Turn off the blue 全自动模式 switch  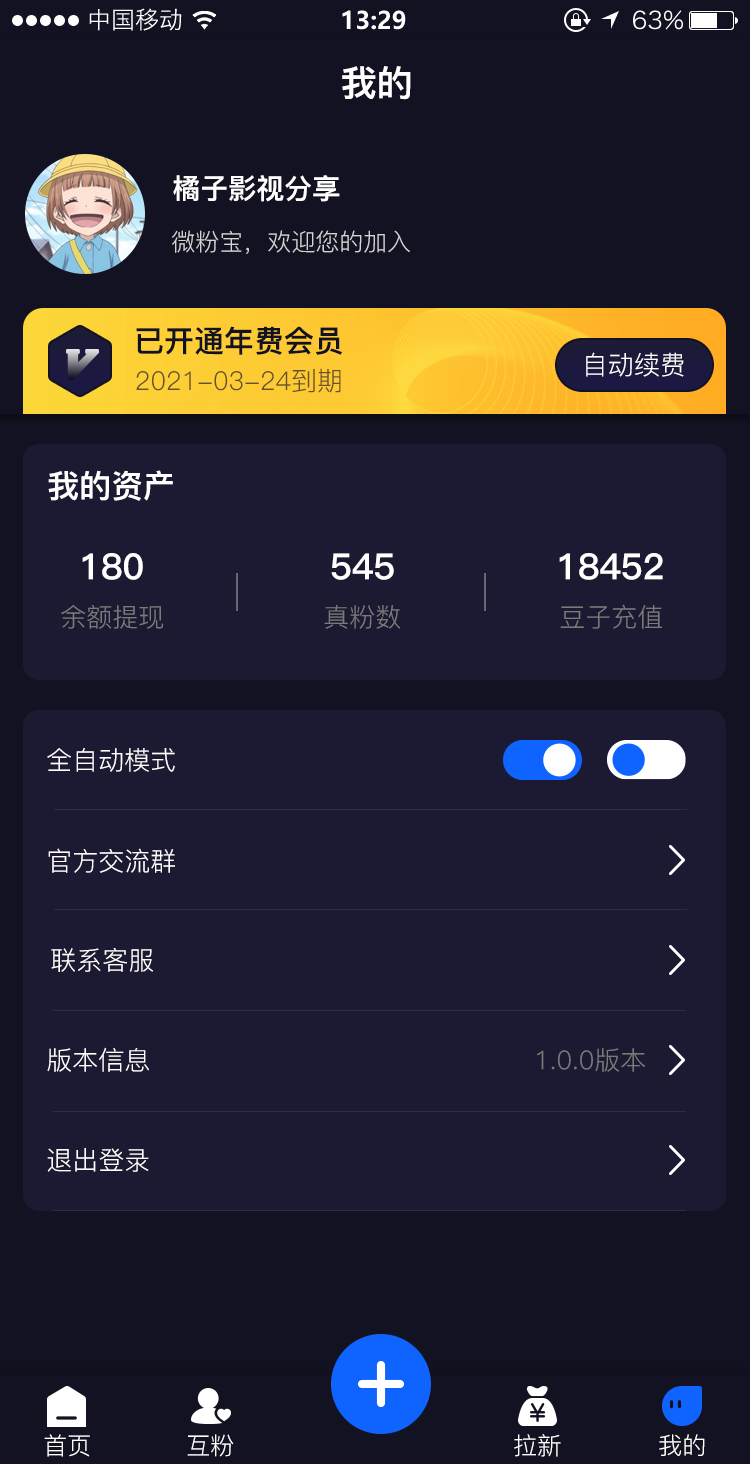point(542,760)
